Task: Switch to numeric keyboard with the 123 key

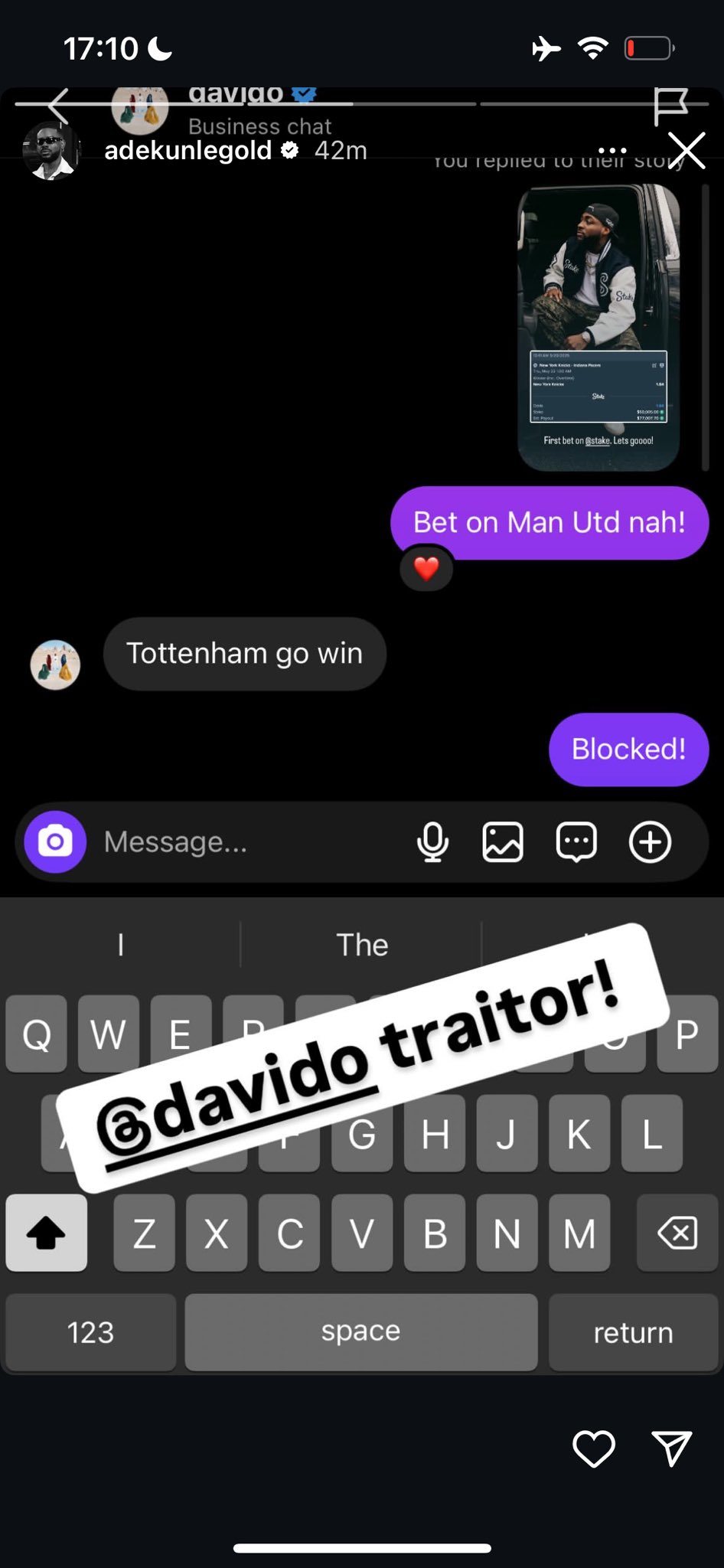Action: pyautogui.click(x=90, y=1332)
